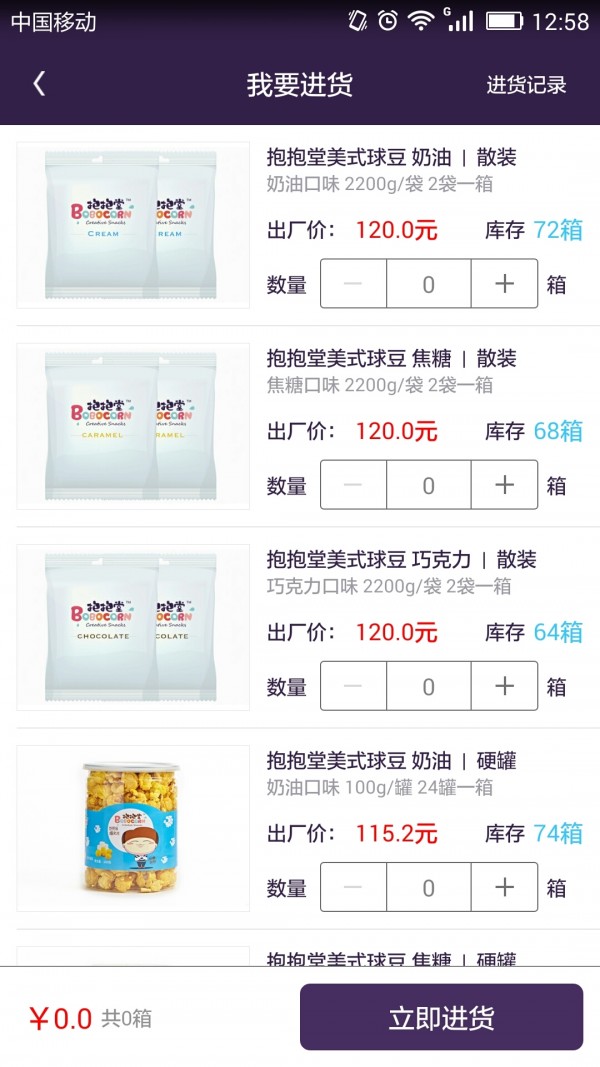Viewport: 600px width, 1067px height.
Task: Decrease quantity of 奶油 硬罐 product
Action: pyautogui.click(x=353, y=887)
